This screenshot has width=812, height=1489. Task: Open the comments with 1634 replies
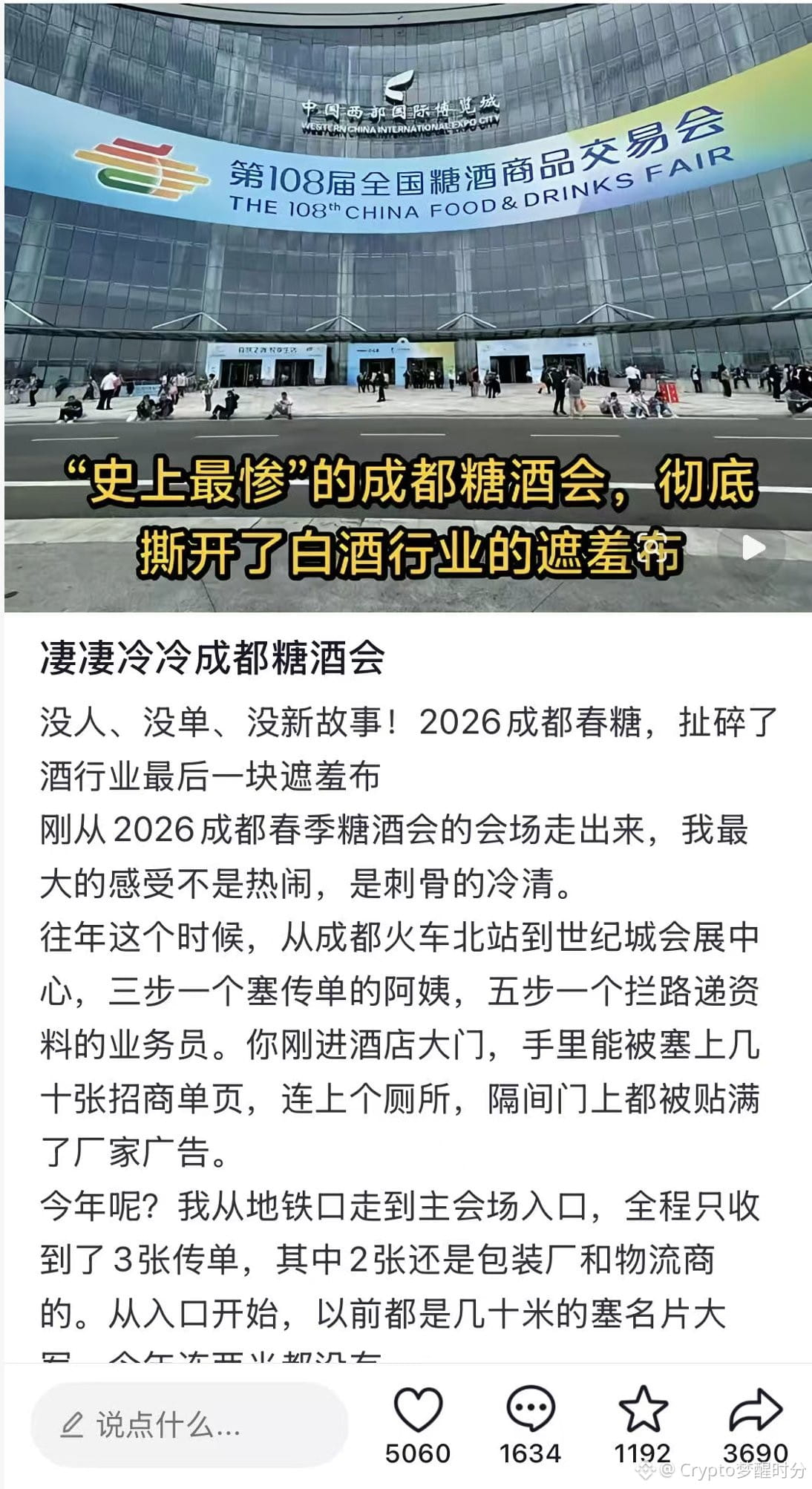click(x=530, y=1410)
